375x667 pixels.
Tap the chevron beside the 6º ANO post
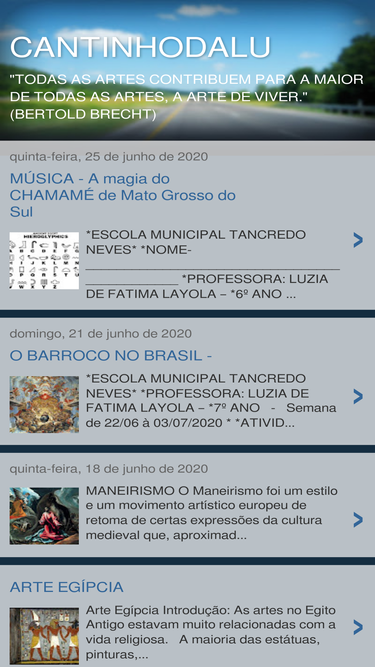tap(358, 240)
